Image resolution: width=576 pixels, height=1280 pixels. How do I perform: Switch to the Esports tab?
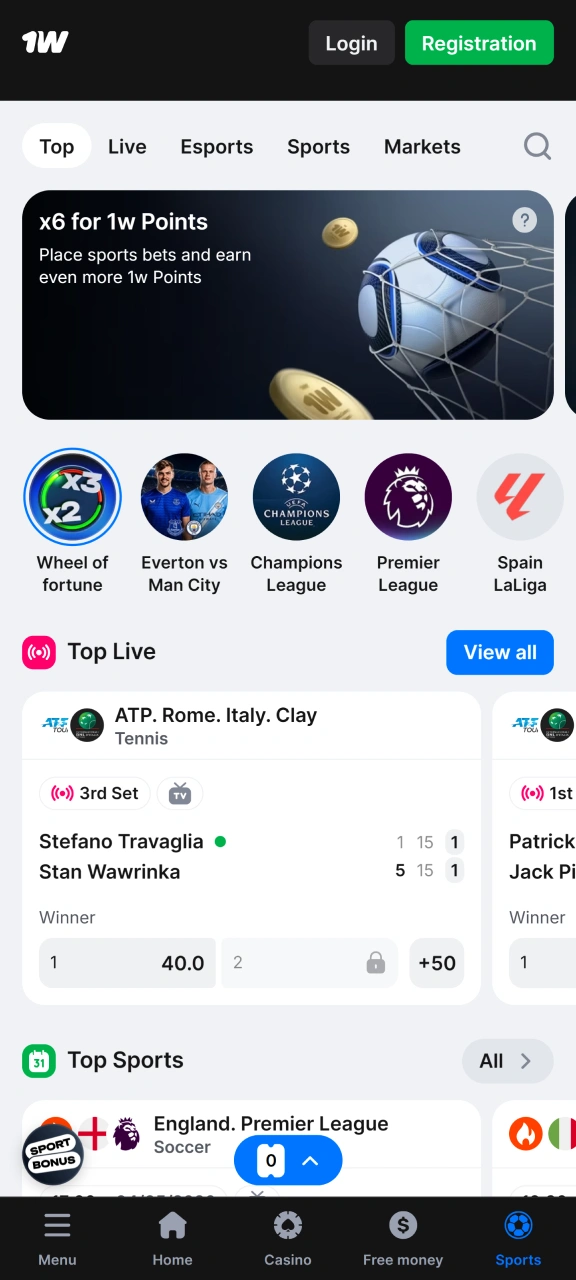coord(217,147)
